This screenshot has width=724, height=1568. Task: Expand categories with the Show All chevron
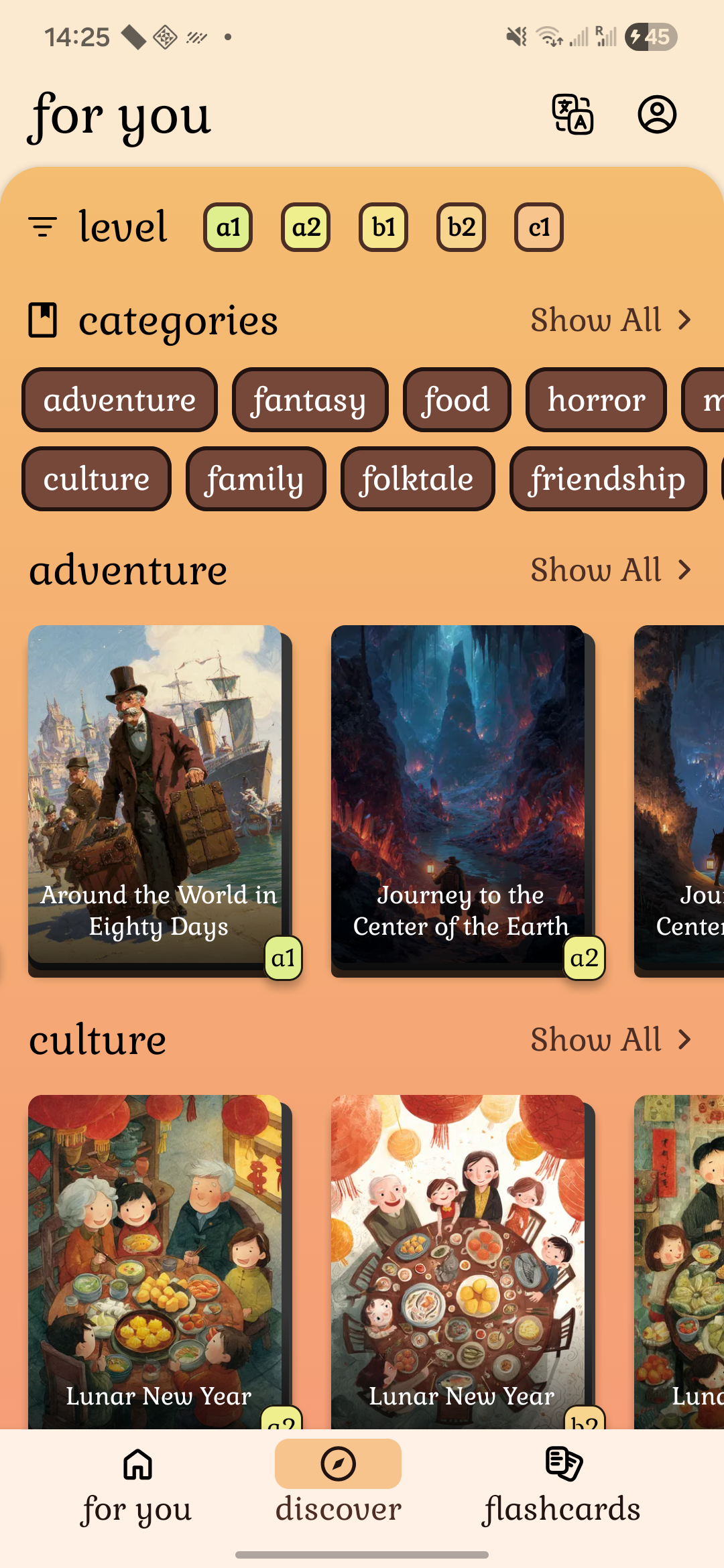click(684, 320)
